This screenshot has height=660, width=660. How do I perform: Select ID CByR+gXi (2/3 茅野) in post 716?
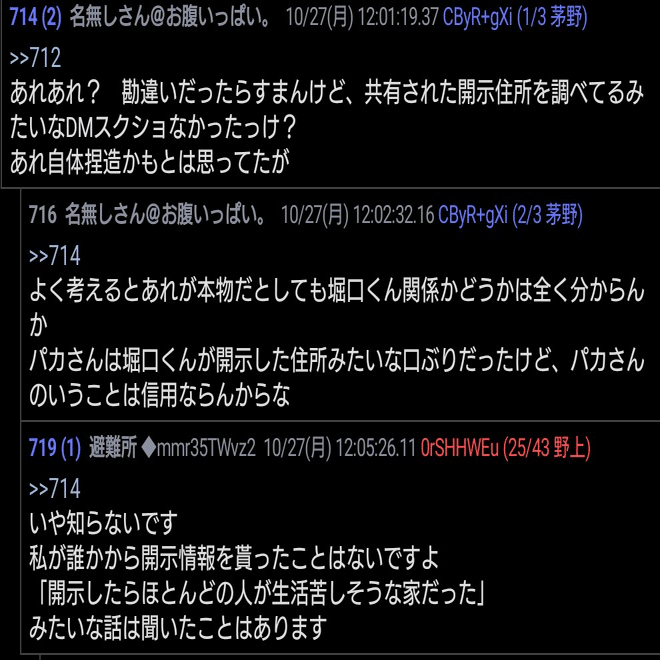coord(510,214)
